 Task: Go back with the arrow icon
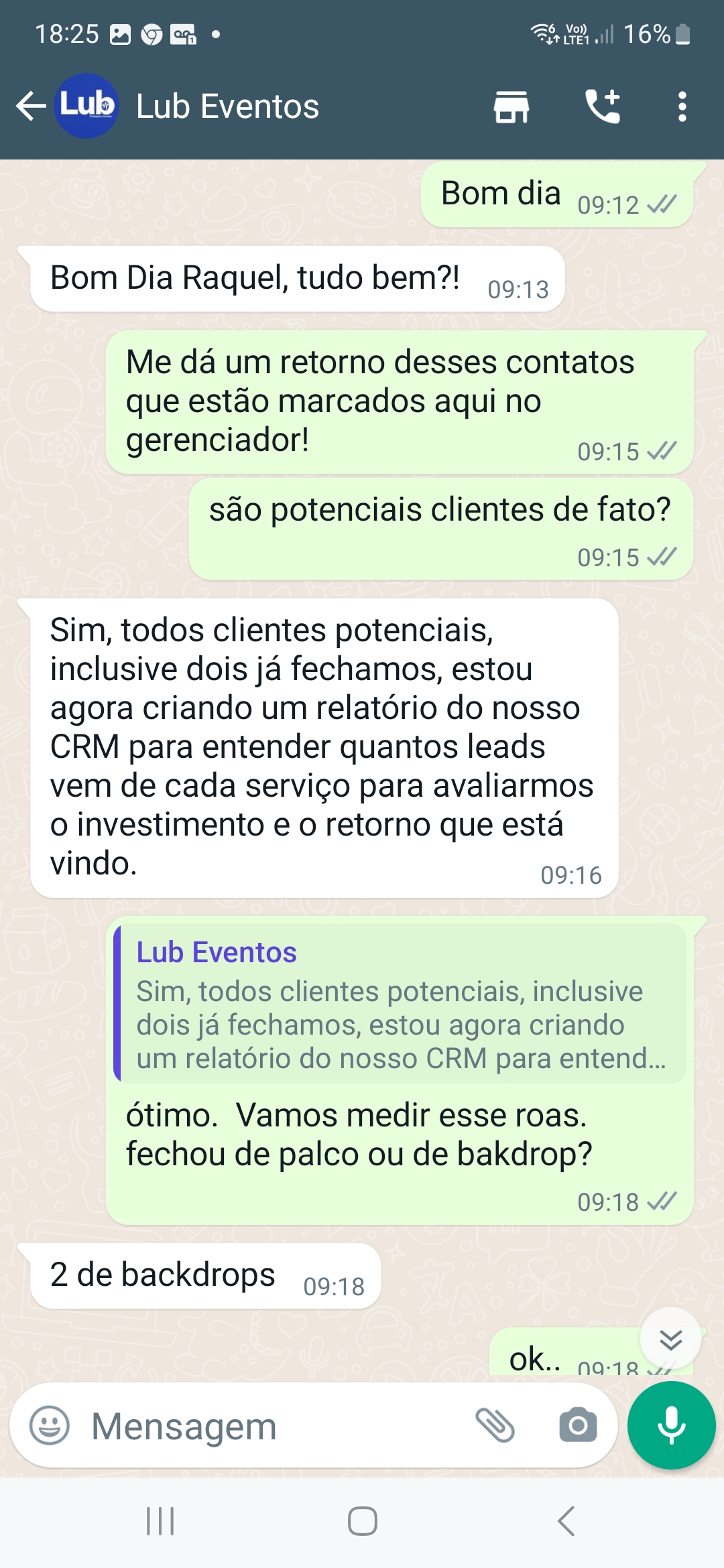29,106
